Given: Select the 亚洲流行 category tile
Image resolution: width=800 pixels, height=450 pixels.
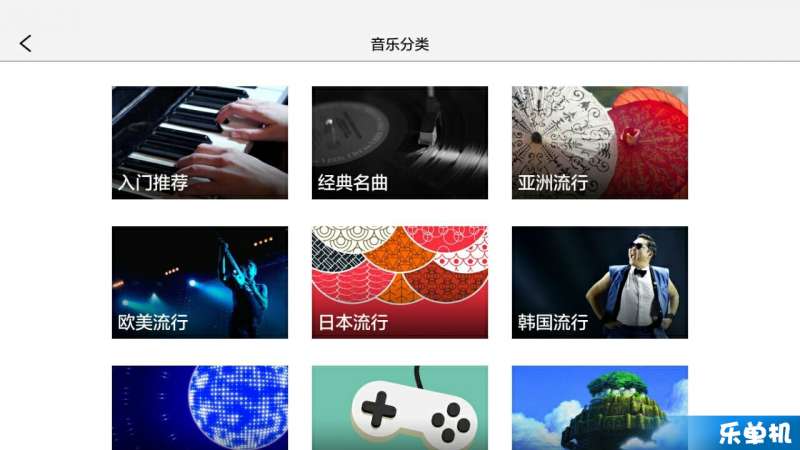Looking at the screenshot, I should (x=600, y=142).
